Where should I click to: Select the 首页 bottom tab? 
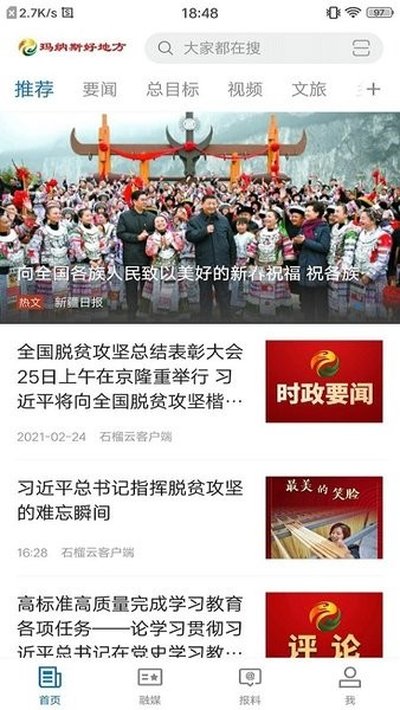[50, 686]
